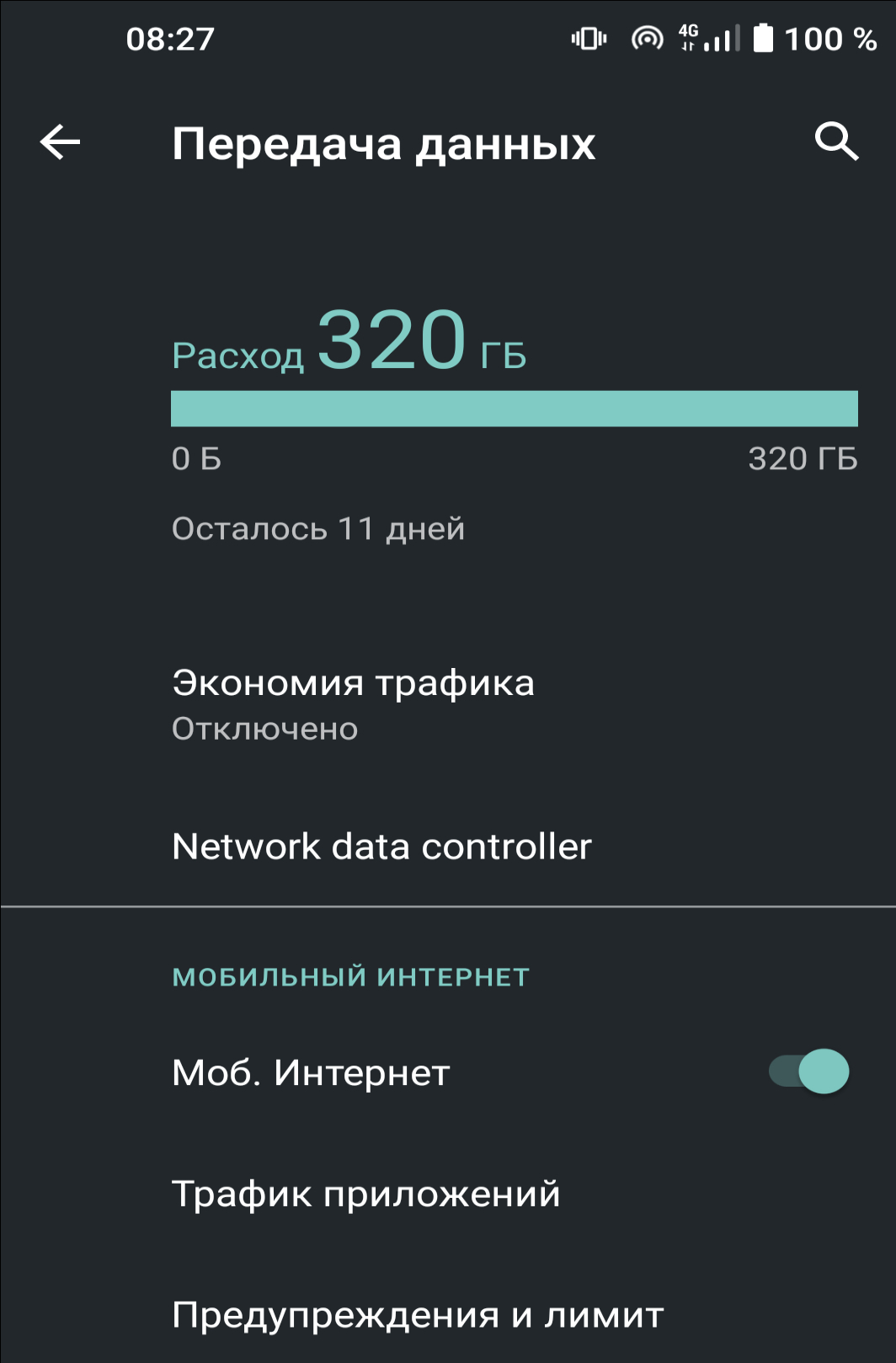Open the search icon in settings
Image resolution: width=896 pixels, height=1363 pixels.
pyautogui.click(x=836, y=142)
